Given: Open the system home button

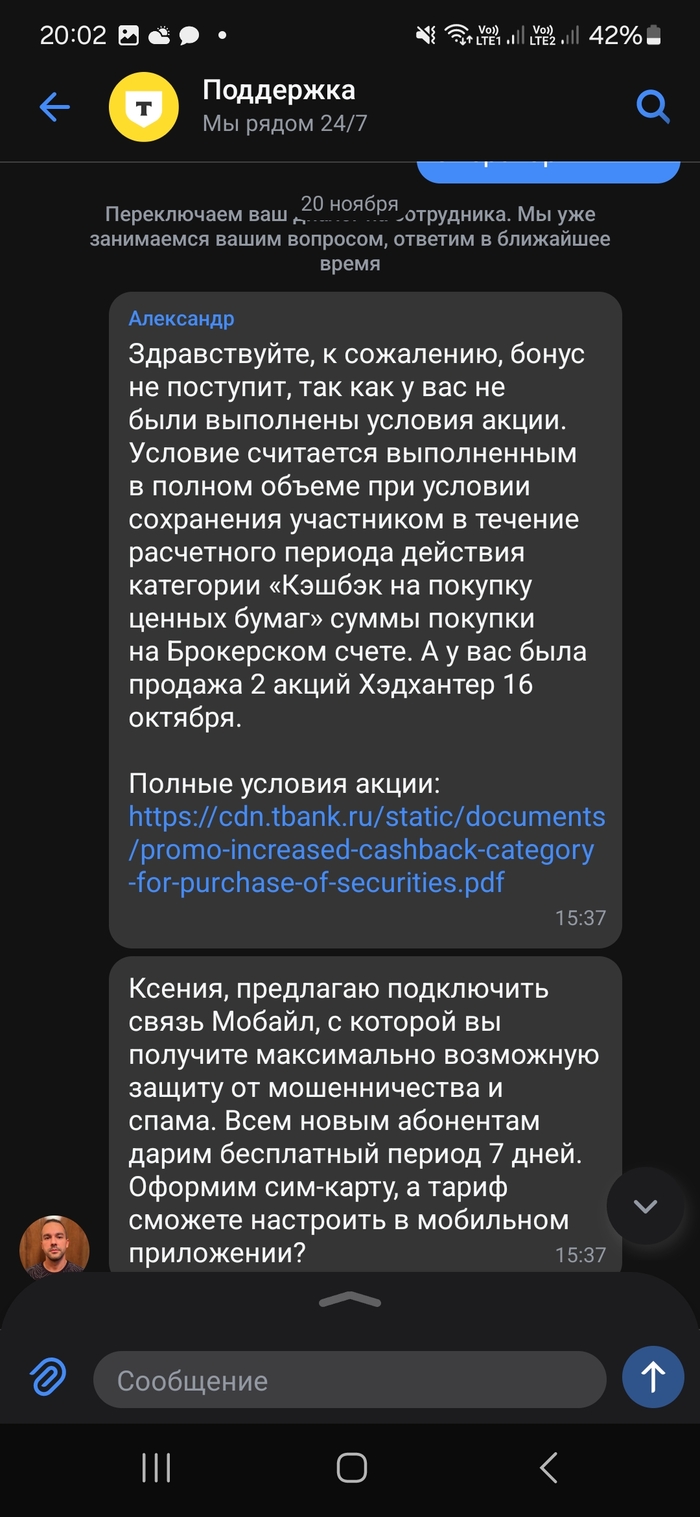Looking at the screenshot, I should pos(351,1467).
